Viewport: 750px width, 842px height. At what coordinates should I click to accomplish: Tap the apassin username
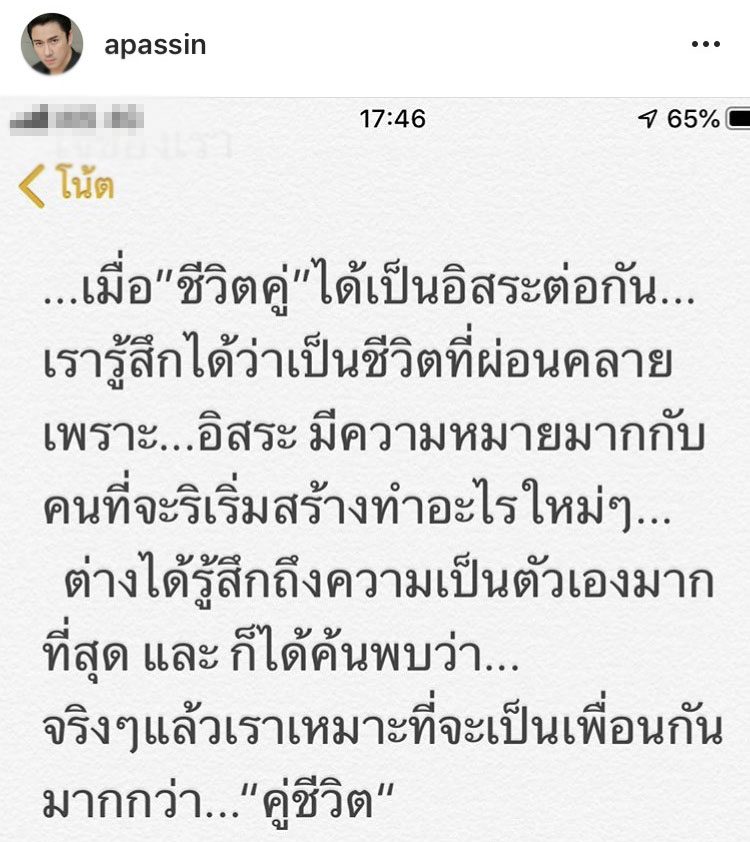click(x=154, y=46)
